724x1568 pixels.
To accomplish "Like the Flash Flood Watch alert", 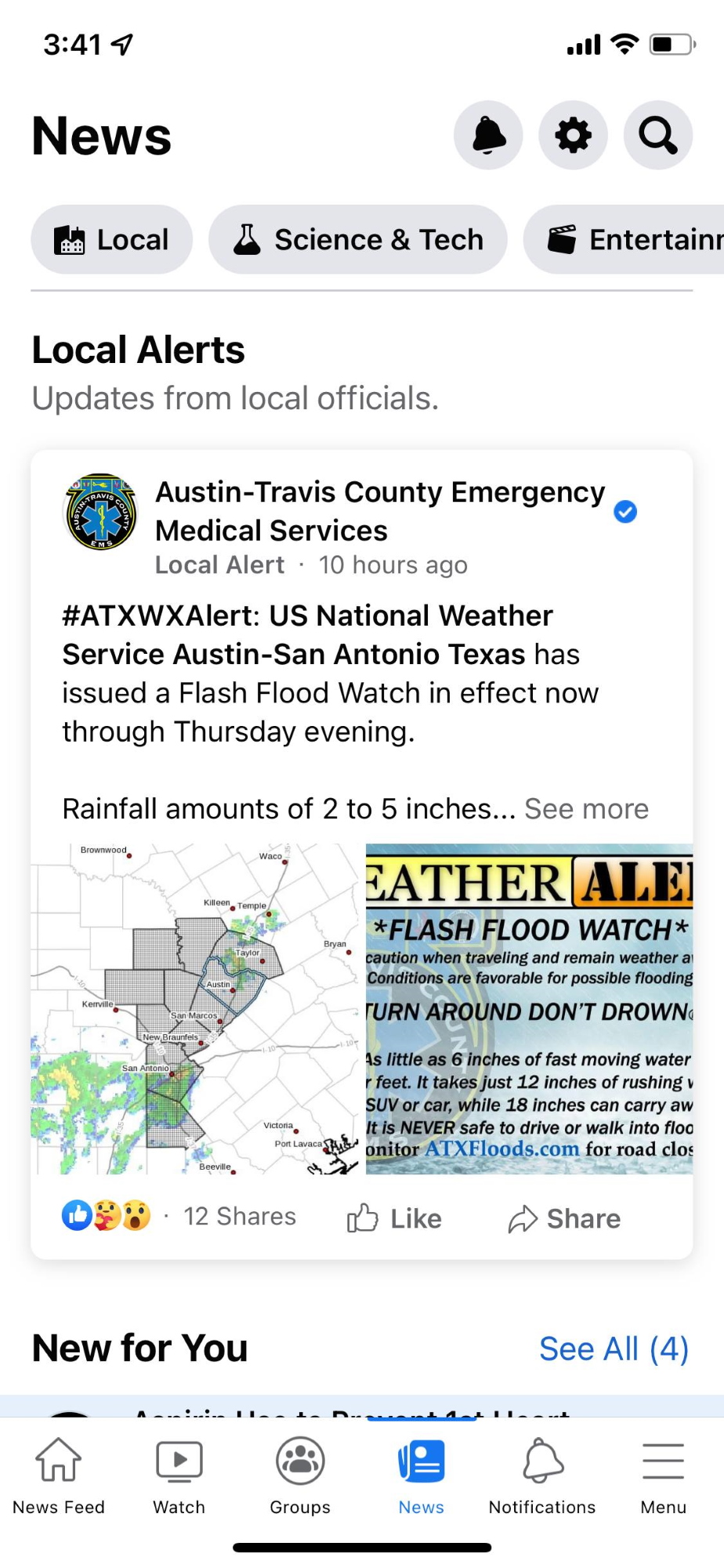I will pos(394,1218).
